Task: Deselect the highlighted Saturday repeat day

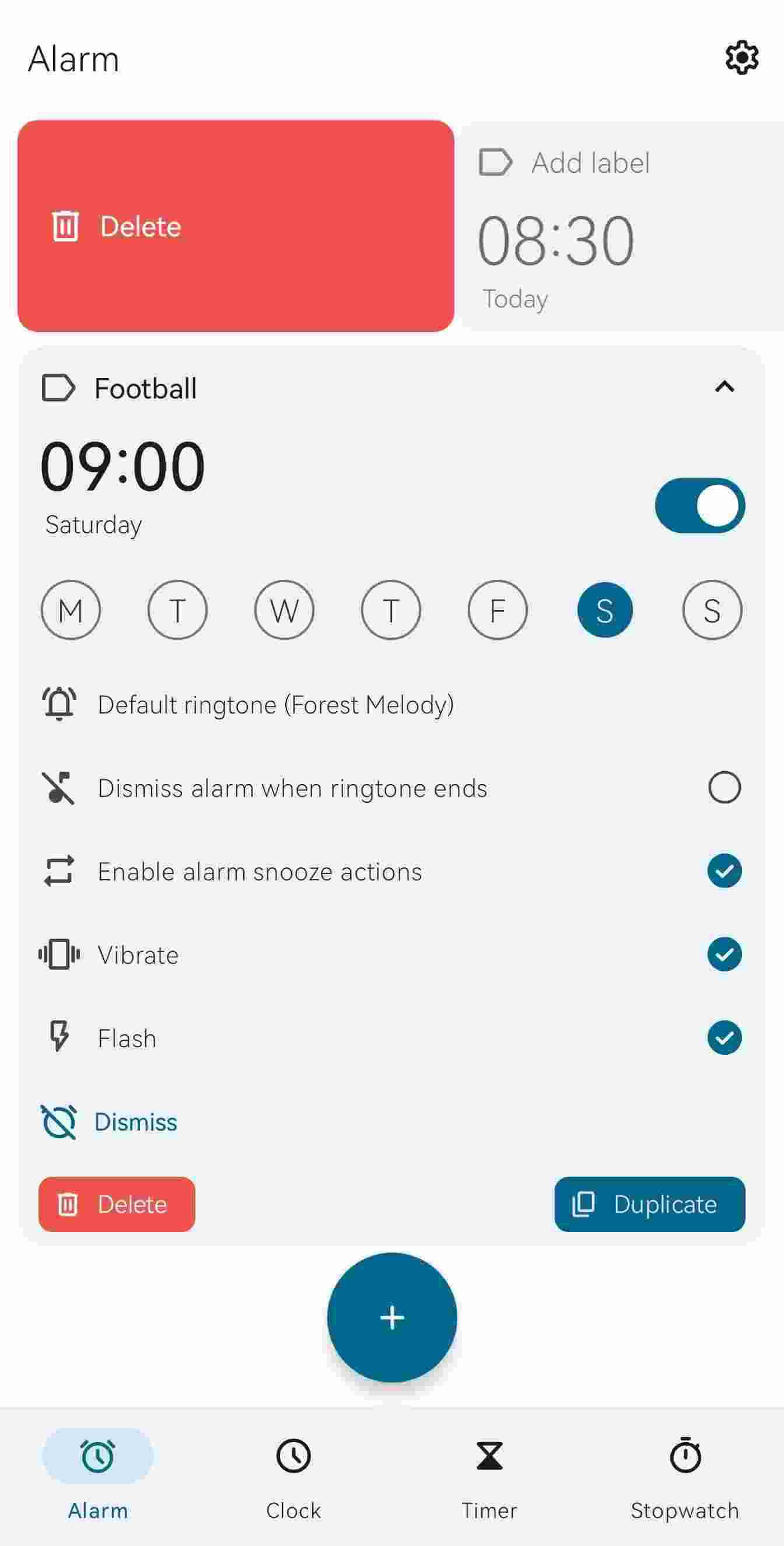Action: click(604, 610)
